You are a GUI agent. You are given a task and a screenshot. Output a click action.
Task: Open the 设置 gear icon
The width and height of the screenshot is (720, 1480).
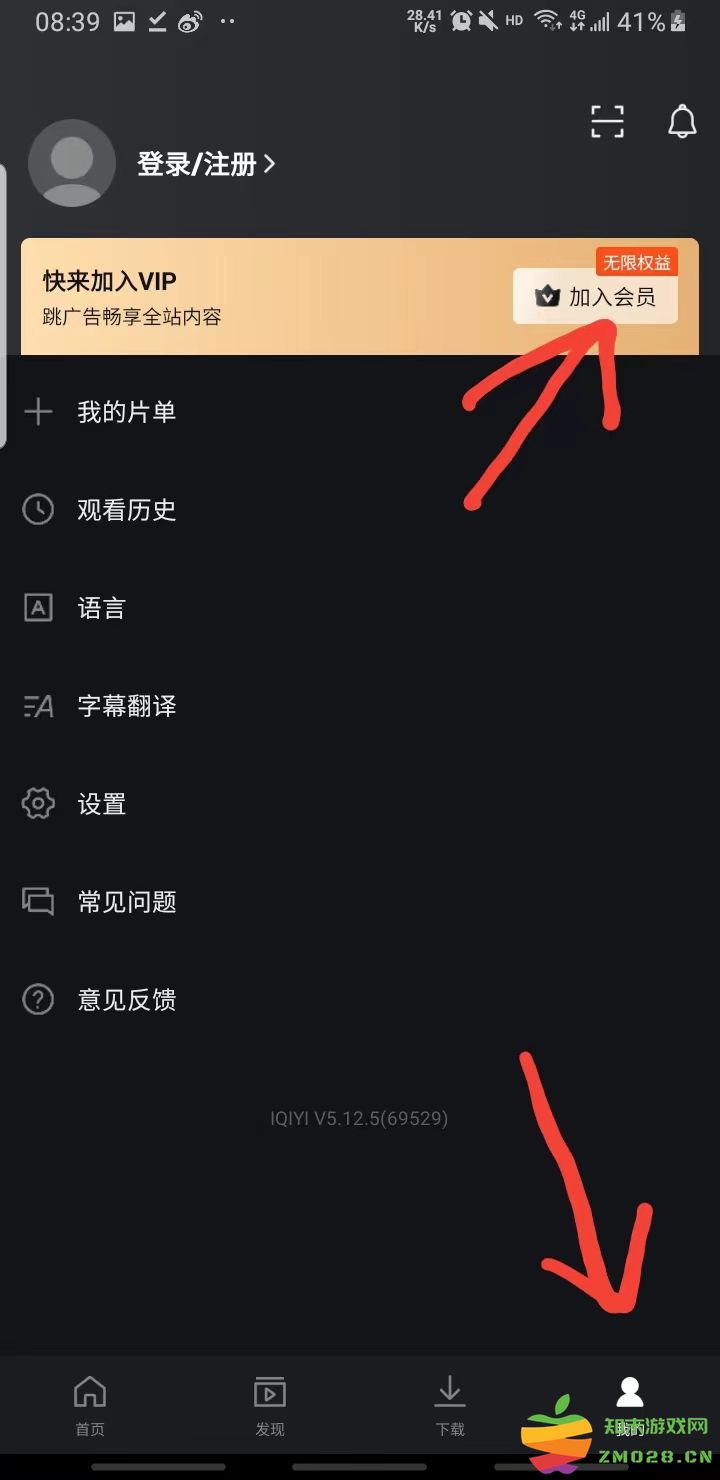(x=38, y=803)
